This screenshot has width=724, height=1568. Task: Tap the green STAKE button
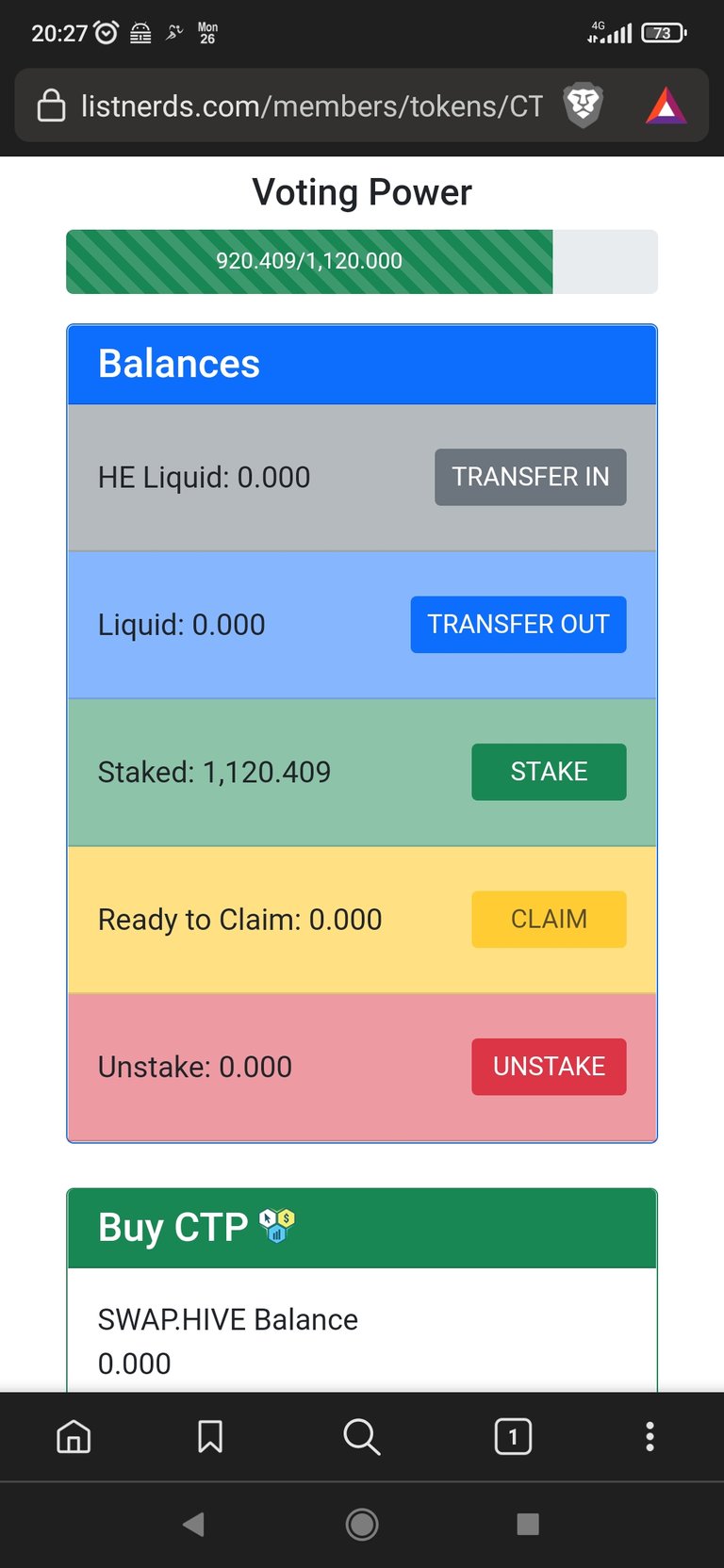pyautogui.click(x=549, y=772)
